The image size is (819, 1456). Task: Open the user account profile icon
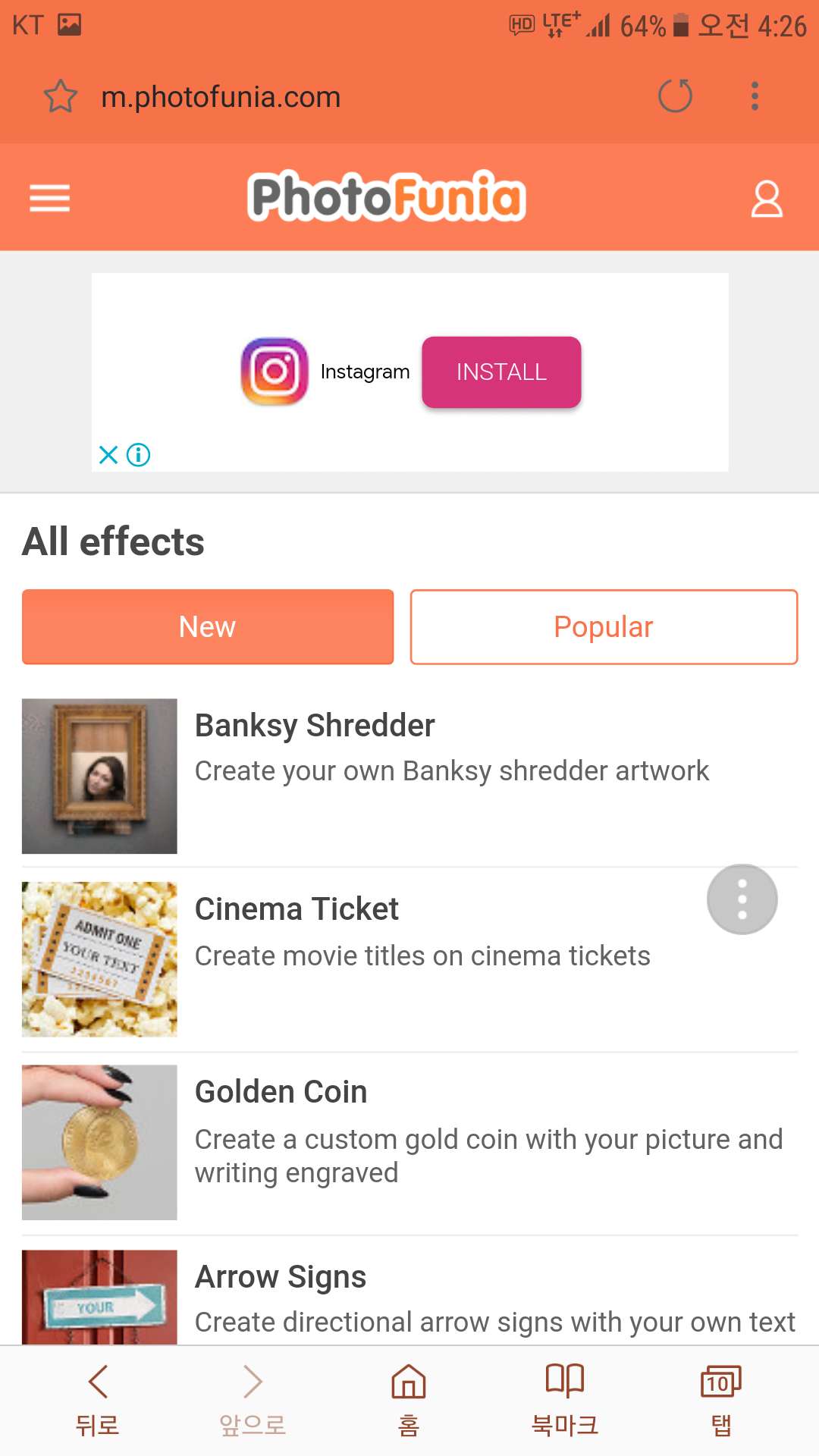767,199
